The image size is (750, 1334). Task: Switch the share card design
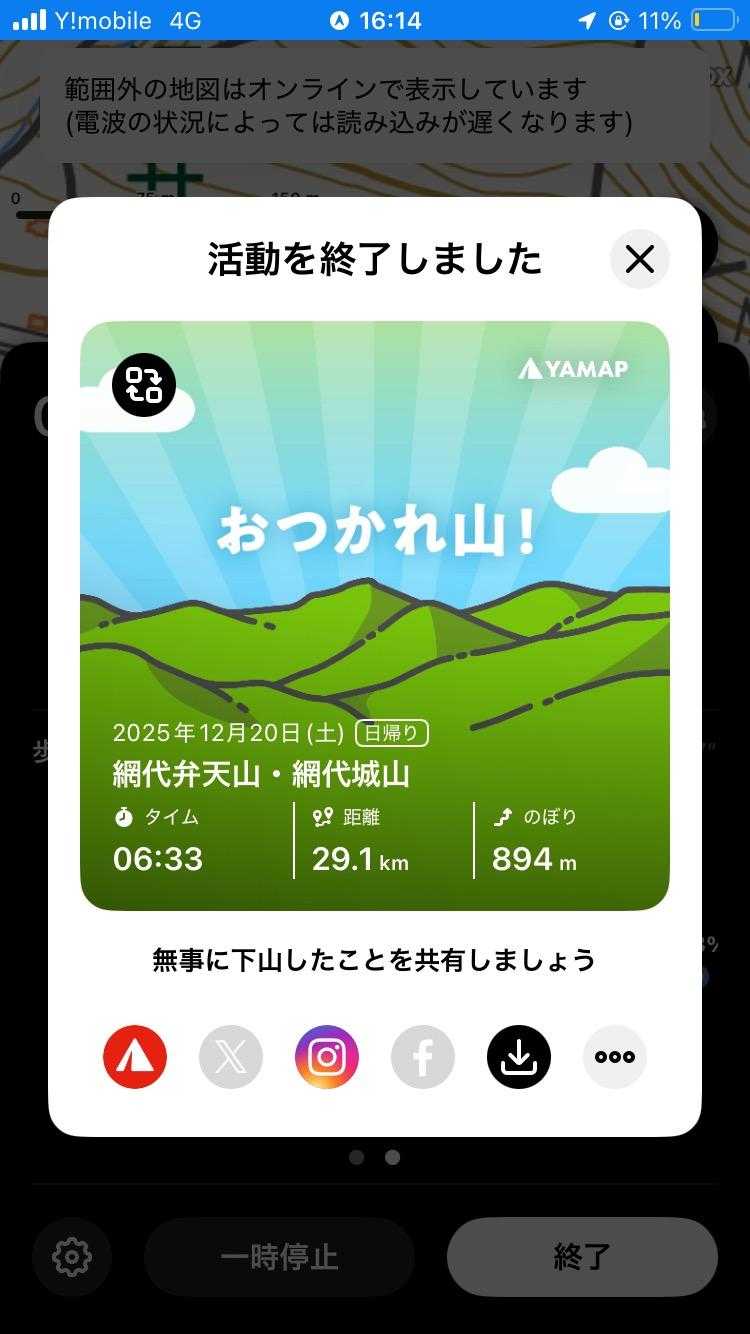point(144,385)
